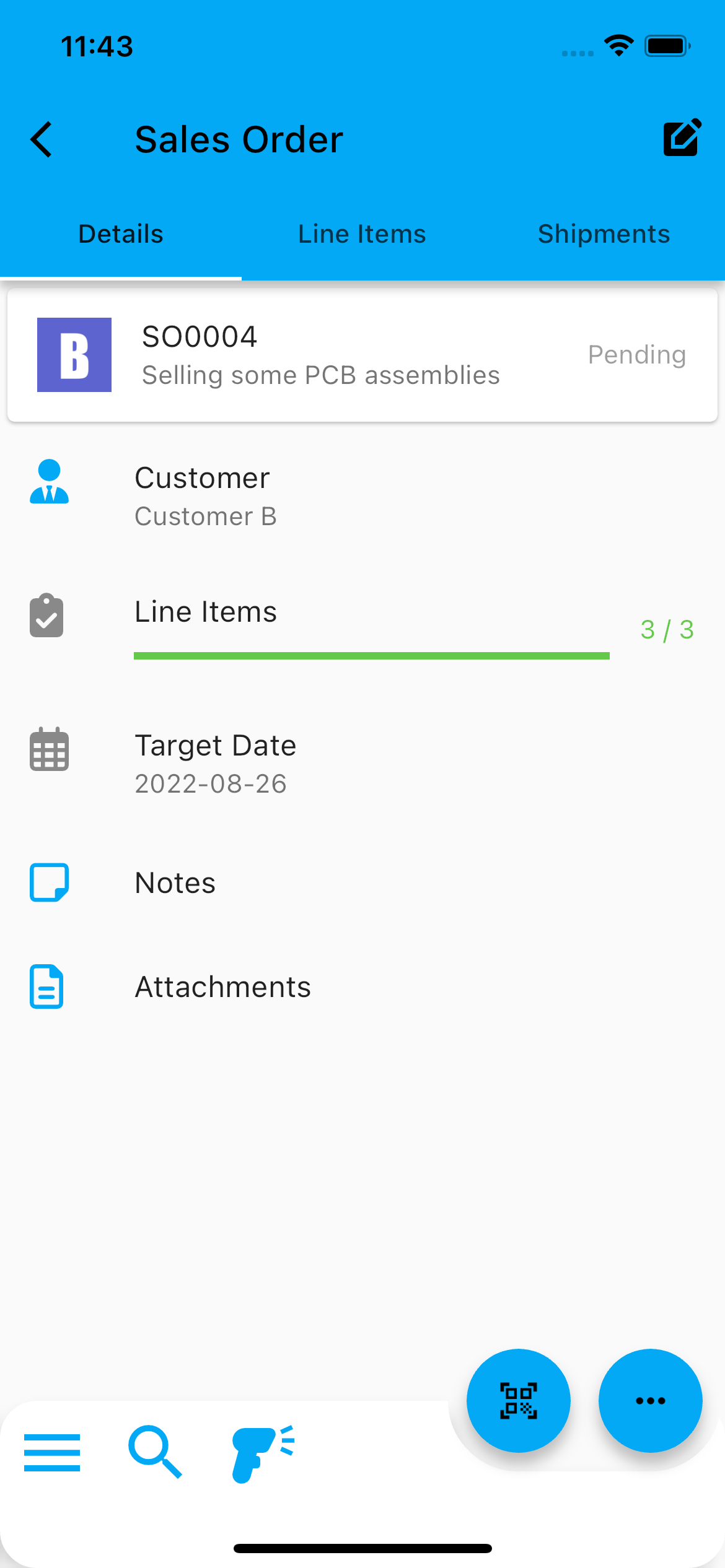The width and height of the screenshot is (725, 1568).
Task: Select the Details tab
Action: coord(121,234)
